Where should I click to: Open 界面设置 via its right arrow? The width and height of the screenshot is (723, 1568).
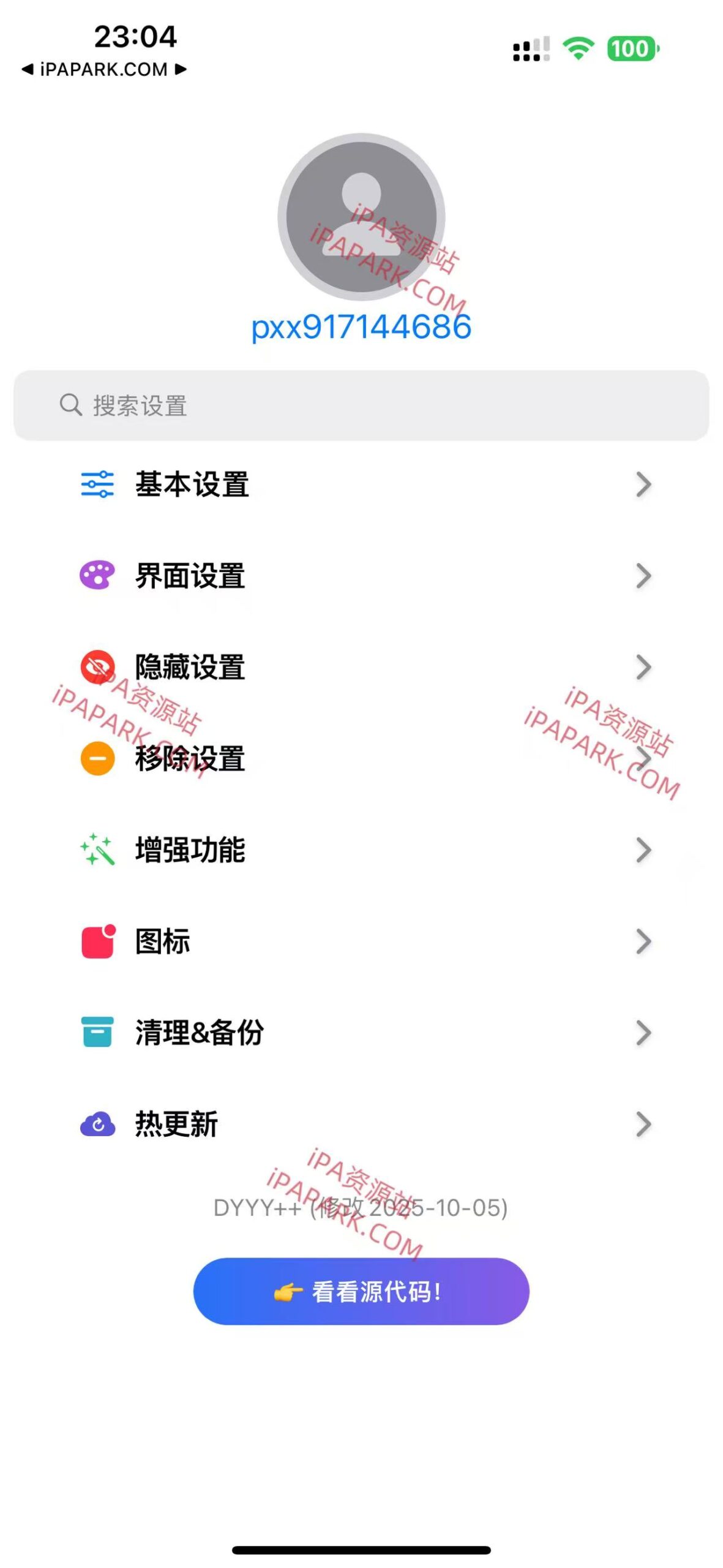tap(643, 576)
